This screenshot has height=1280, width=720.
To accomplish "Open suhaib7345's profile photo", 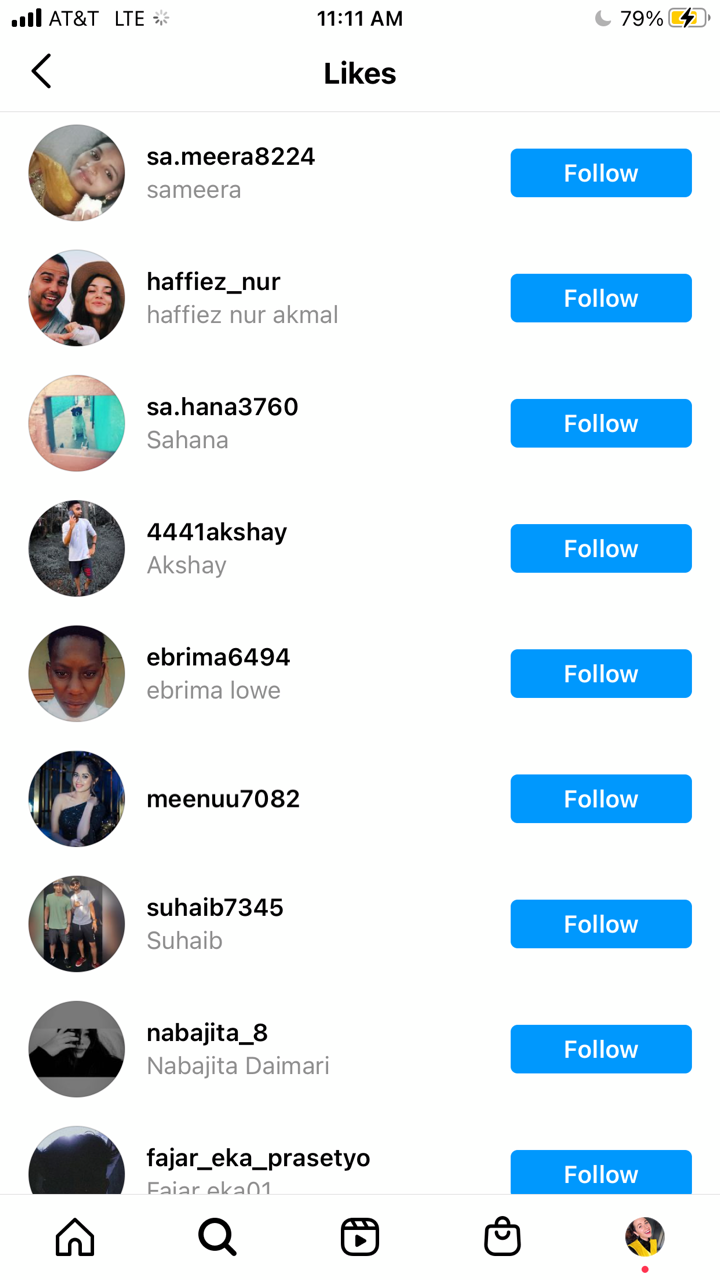I will pos(77,923).
